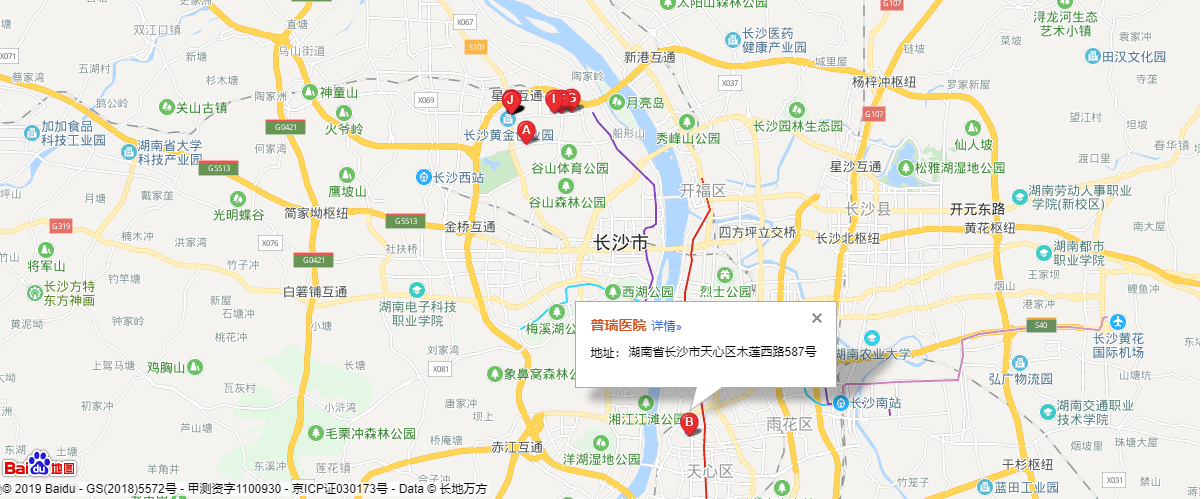
Task: Select map marker J
Action: (510, 99)
